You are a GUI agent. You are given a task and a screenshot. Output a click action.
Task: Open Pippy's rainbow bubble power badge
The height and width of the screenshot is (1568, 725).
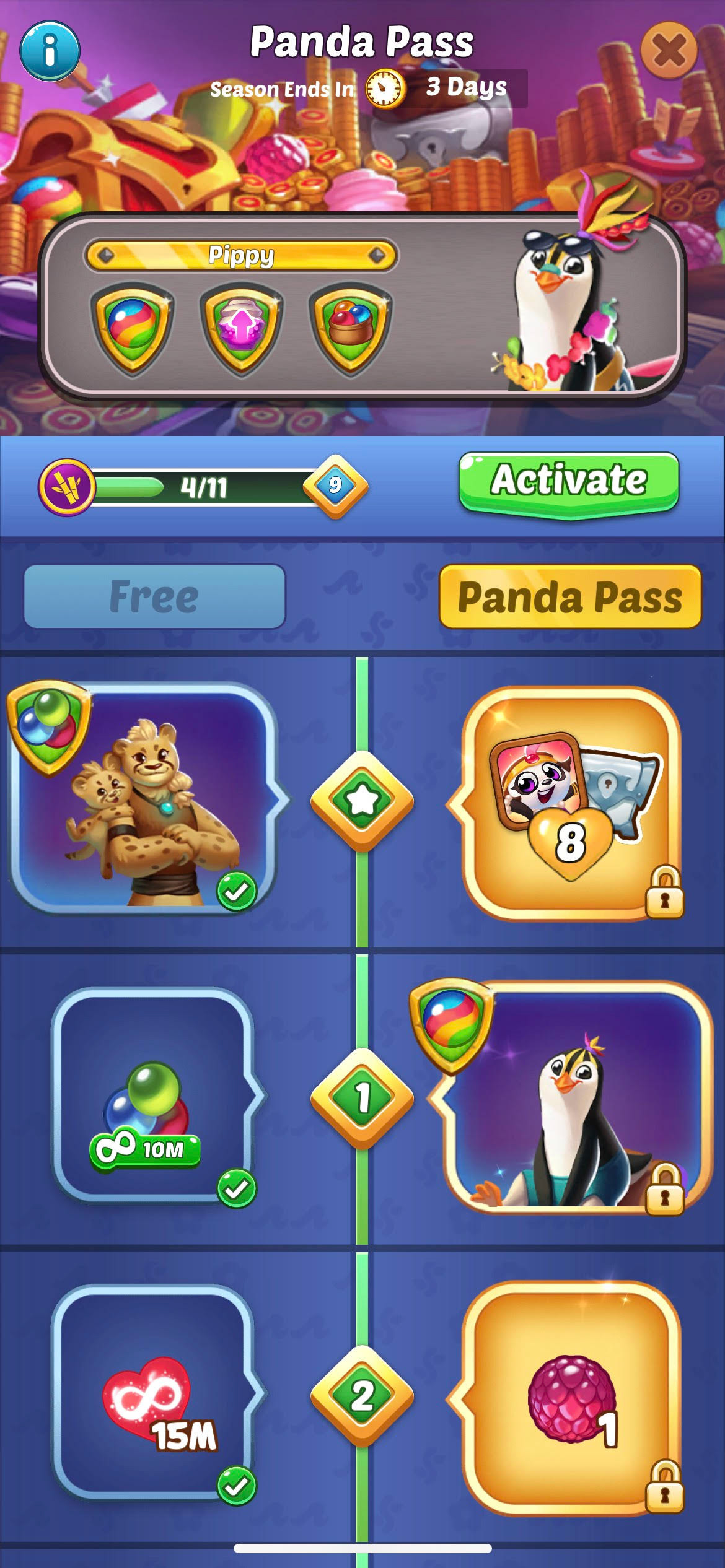(x=132, y=329)
